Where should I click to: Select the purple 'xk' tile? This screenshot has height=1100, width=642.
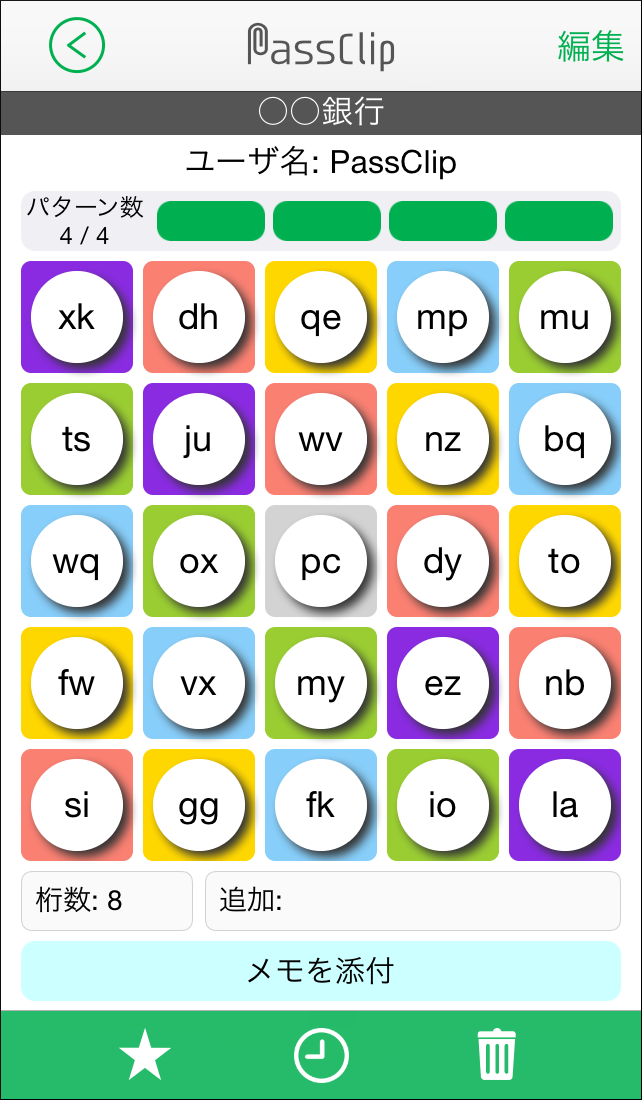click(77, 317)
